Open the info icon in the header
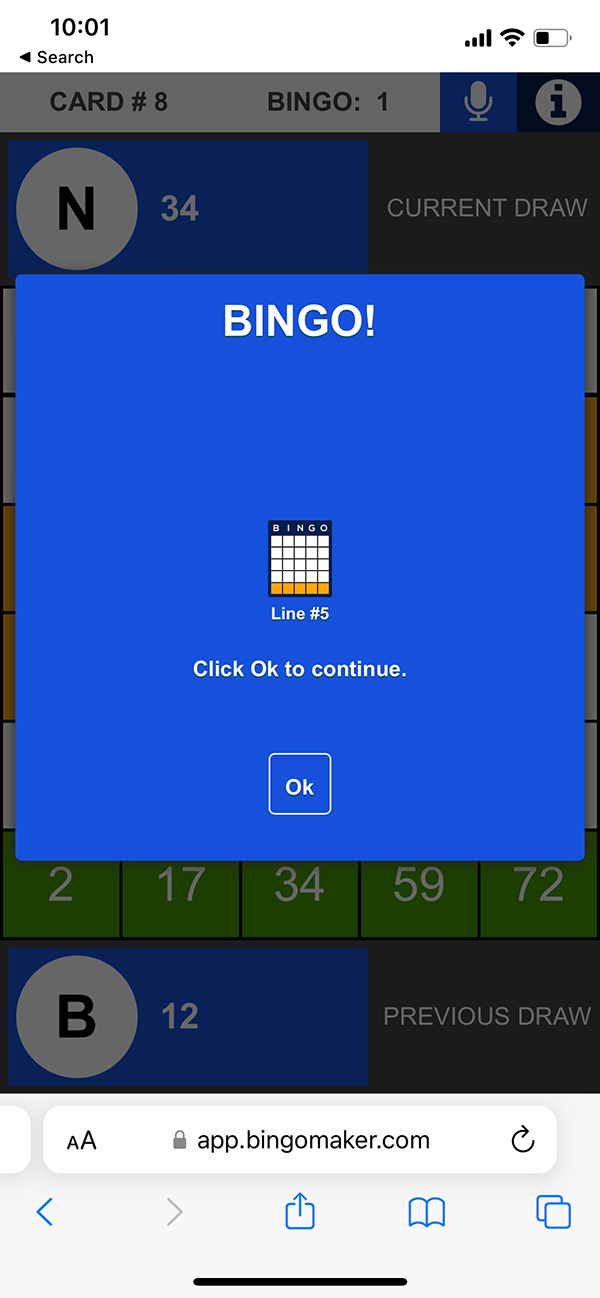This screenshot has height=1298, width=600. [558, 102]
